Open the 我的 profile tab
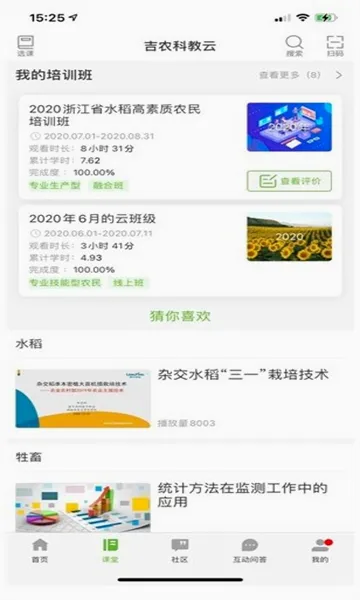360x600 pixels. (321, 551)
